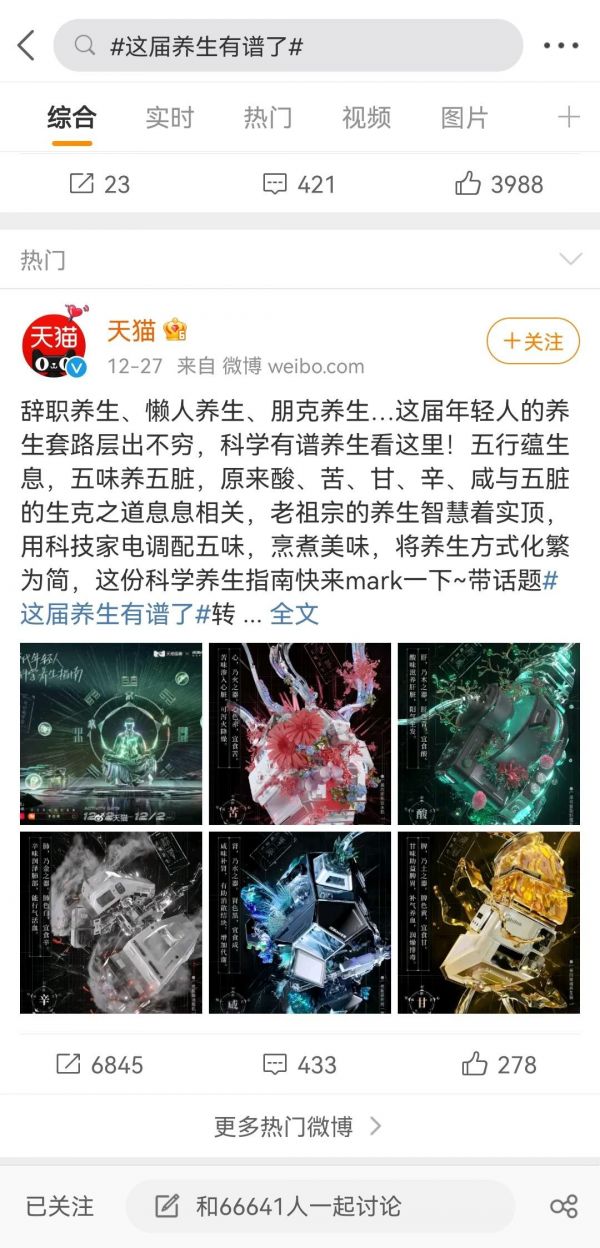600x1248 pixels.
Task: Switch to the 实时 tab
Action: 169,117
